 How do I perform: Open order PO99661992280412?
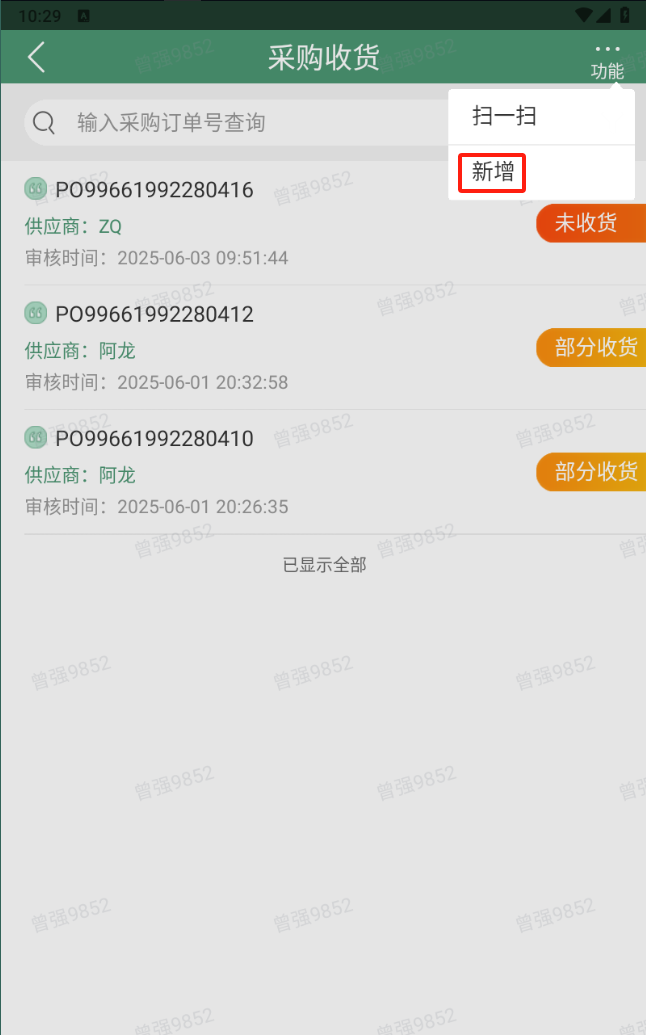click(x=323, y=348)
